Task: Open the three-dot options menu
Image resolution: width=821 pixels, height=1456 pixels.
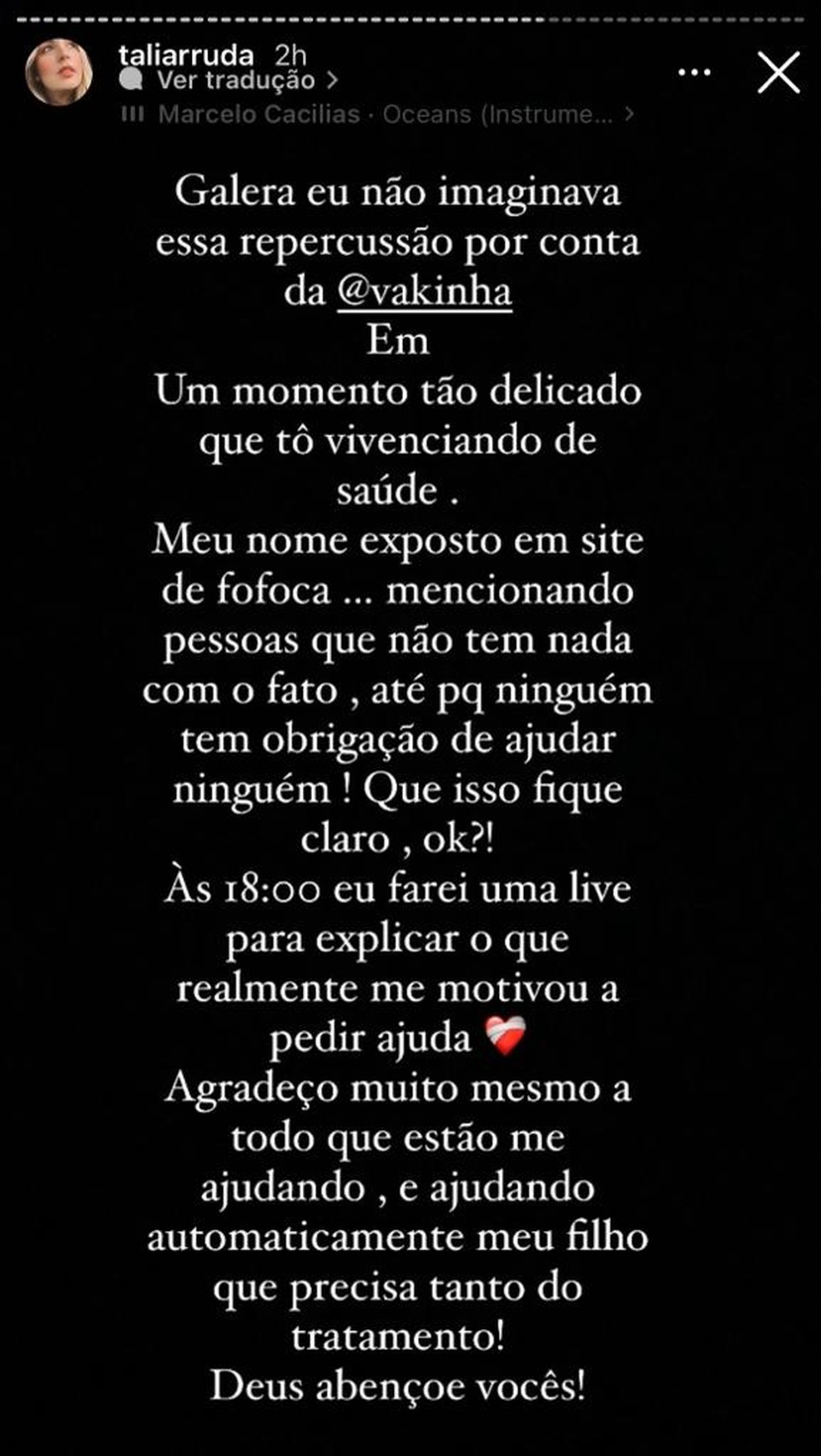Action: click(694, 73)
